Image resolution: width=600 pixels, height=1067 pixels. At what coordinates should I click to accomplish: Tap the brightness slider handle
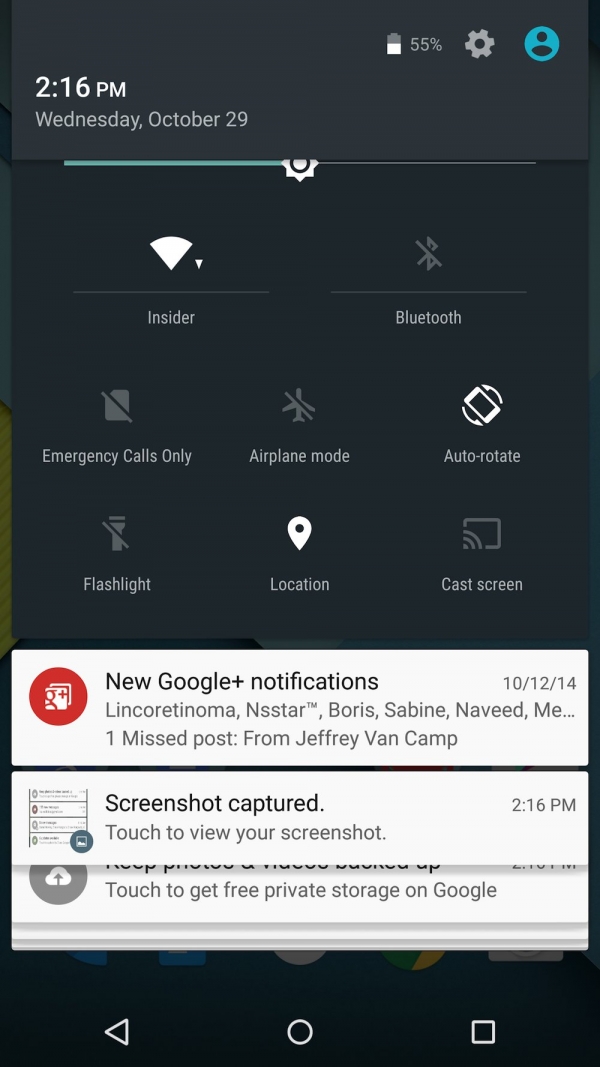coord(300,166)
